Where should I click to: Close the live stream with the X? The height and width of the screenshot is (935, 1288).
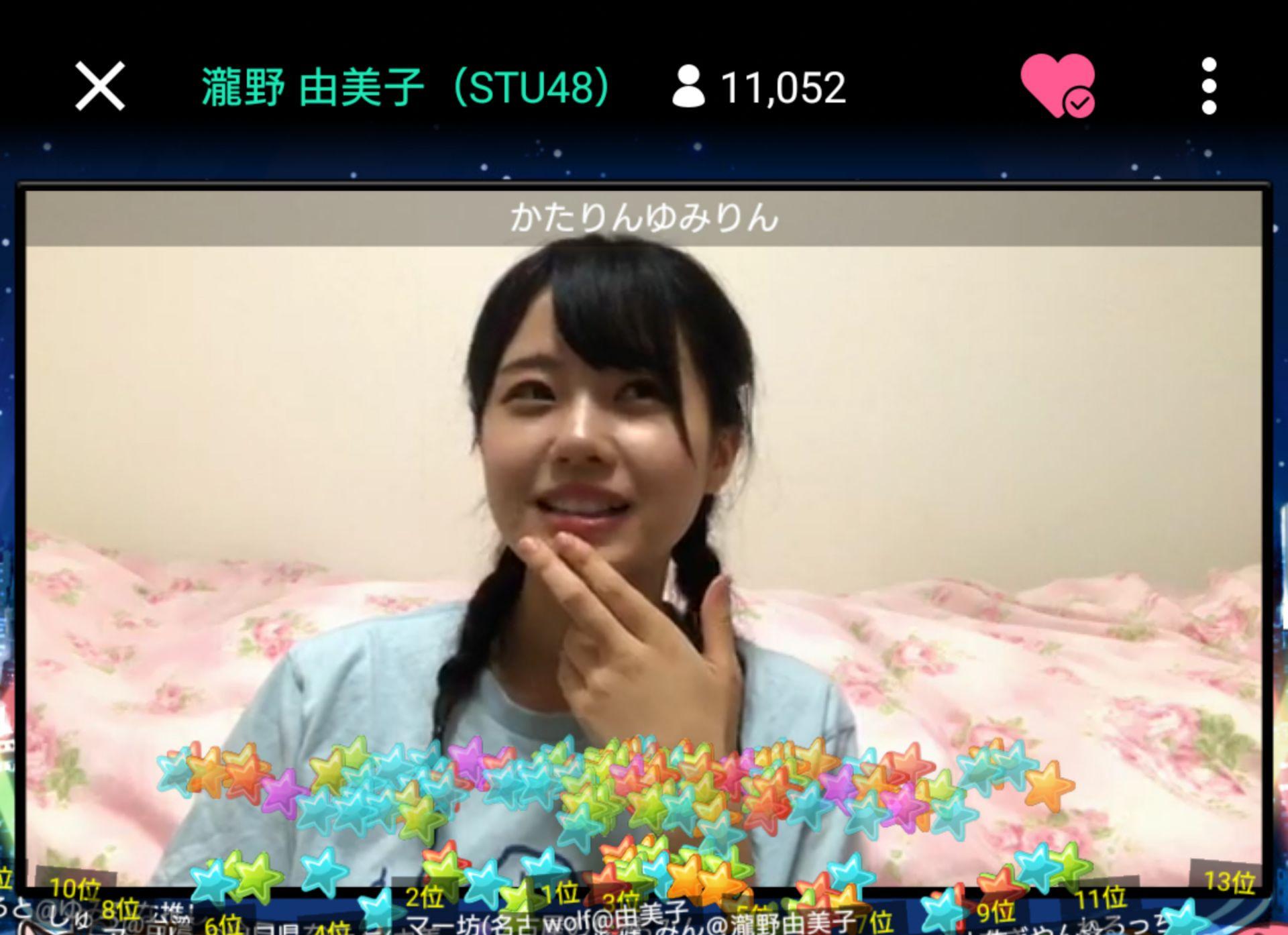pos(100,86)
